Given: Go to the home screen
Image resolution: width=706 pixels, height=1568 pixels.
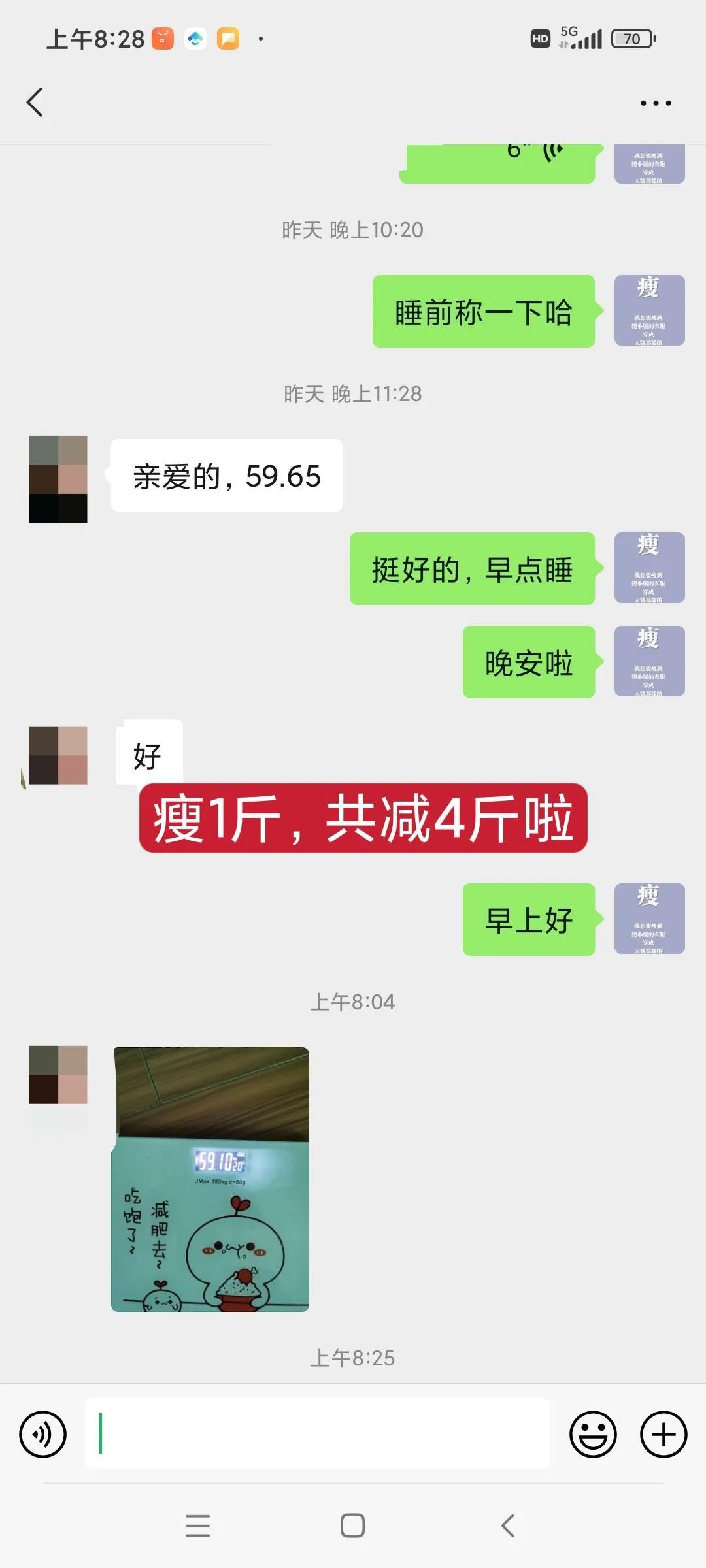Looking at the screenshot, I should click(352, 1526).
